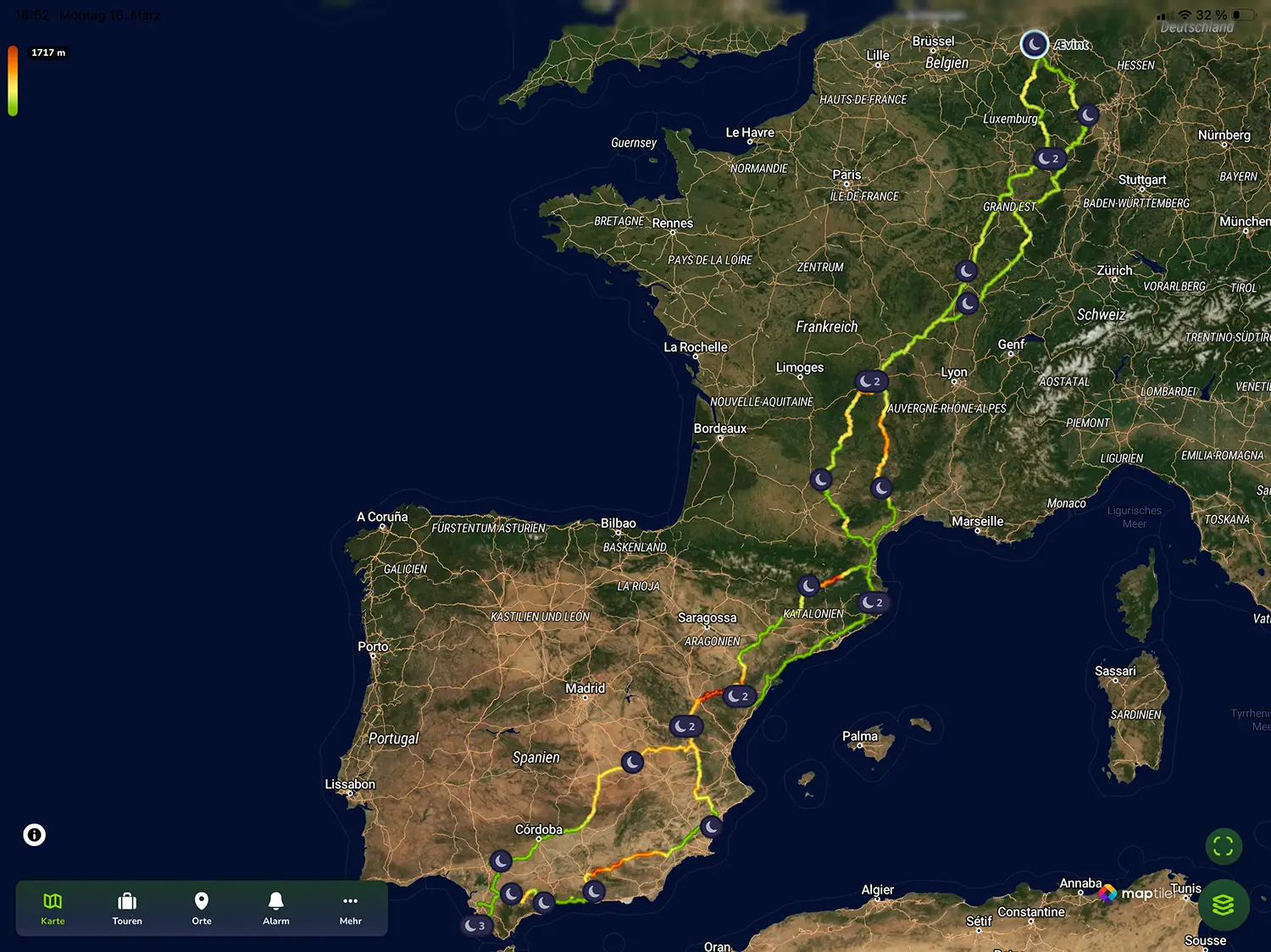The height and width of the screenshot is (952, 1271).
Task: Open the 2-night stop marker near Katalonien
Action: click(872, 602)
